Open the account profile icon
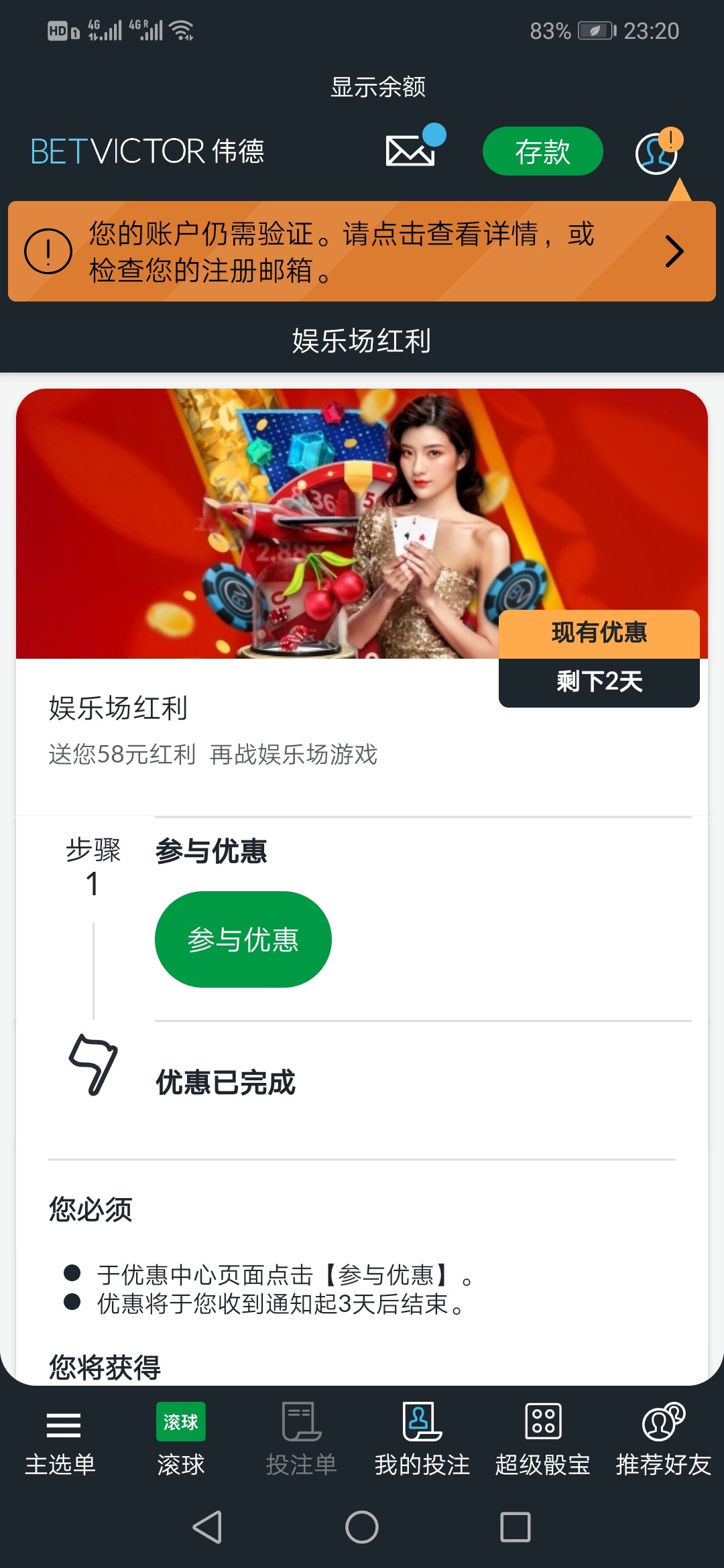The image size is (724, 1568). (656, 154)
